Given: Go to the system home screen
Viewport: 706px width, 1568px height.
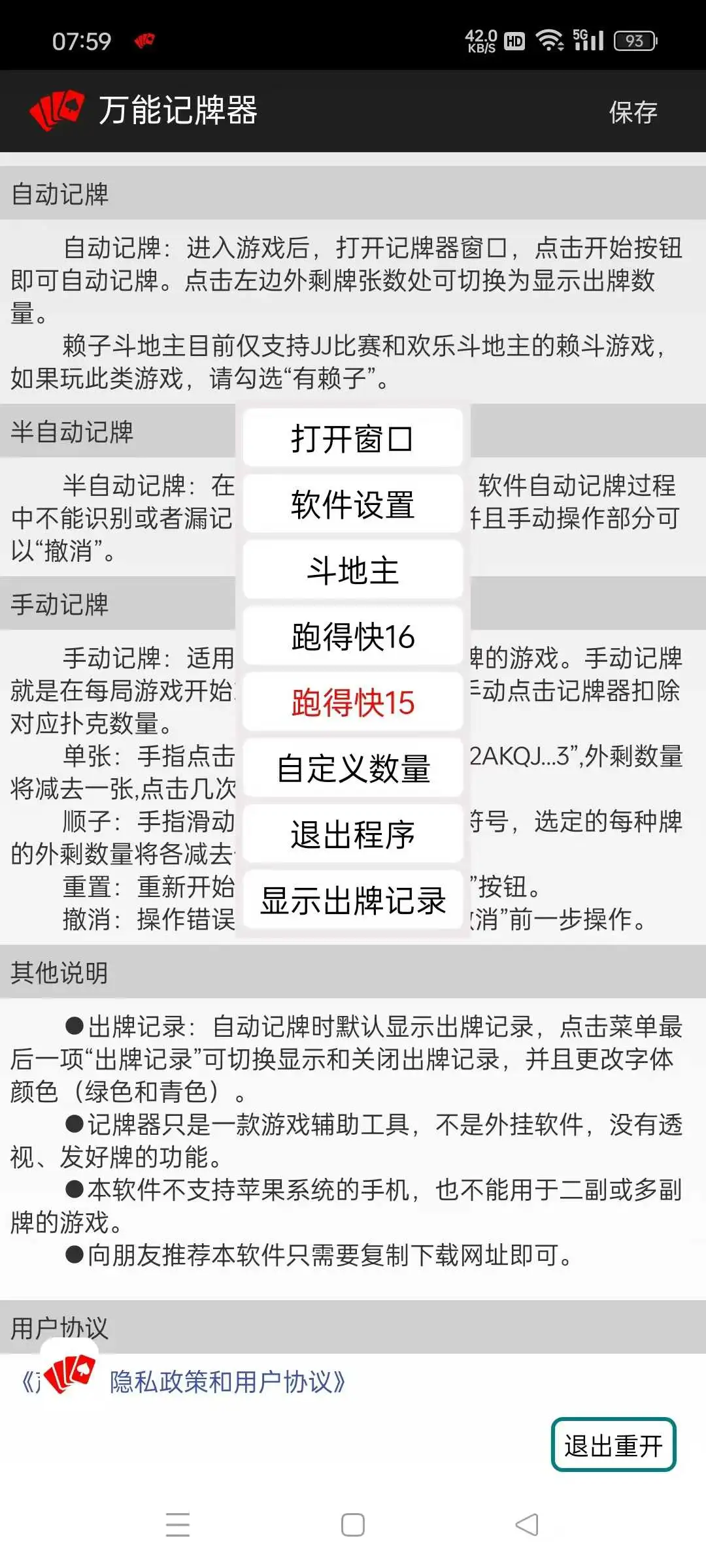Looking at the screenshot, I should point(353,1525).
